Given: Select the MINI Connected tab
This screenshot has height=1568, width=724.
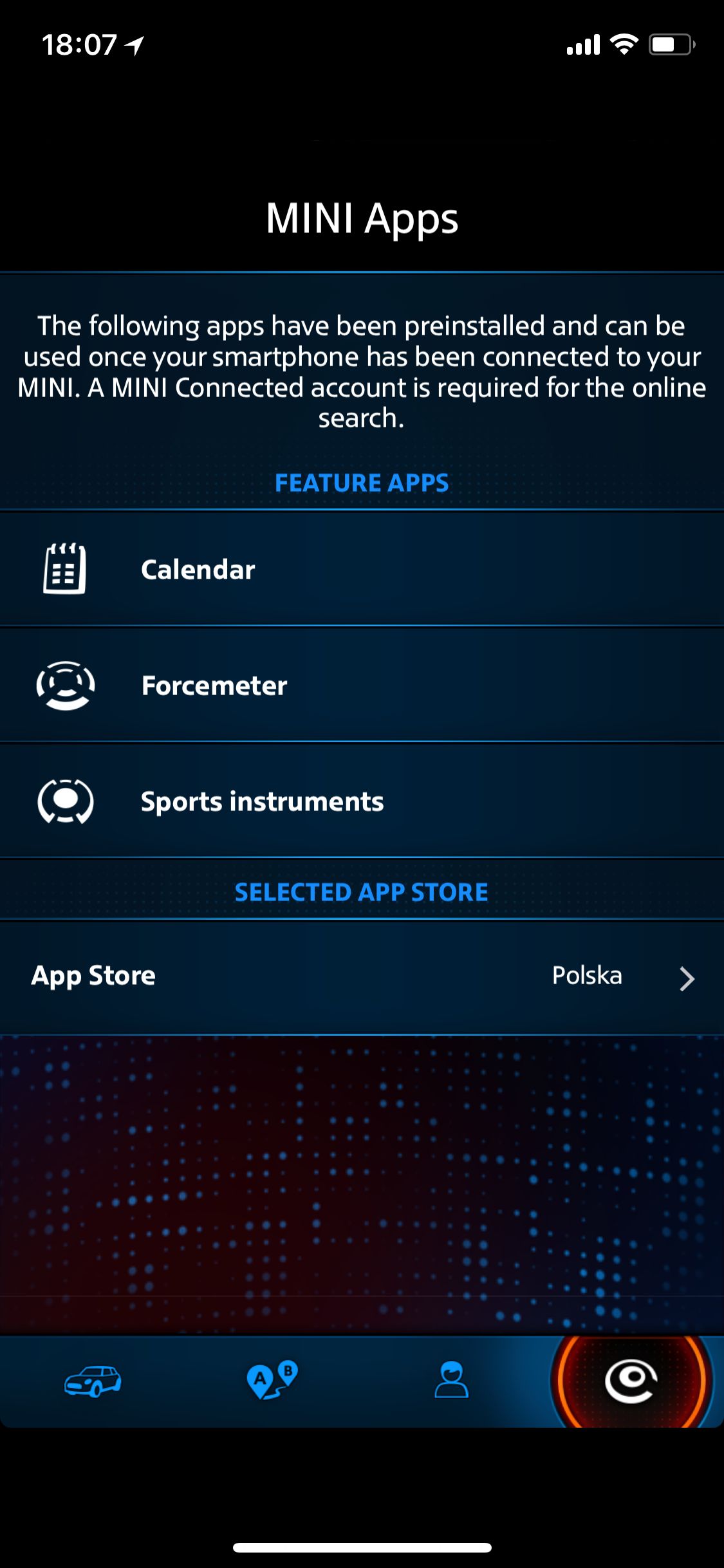Looking at the screenshot, I should click(631, 1381).
